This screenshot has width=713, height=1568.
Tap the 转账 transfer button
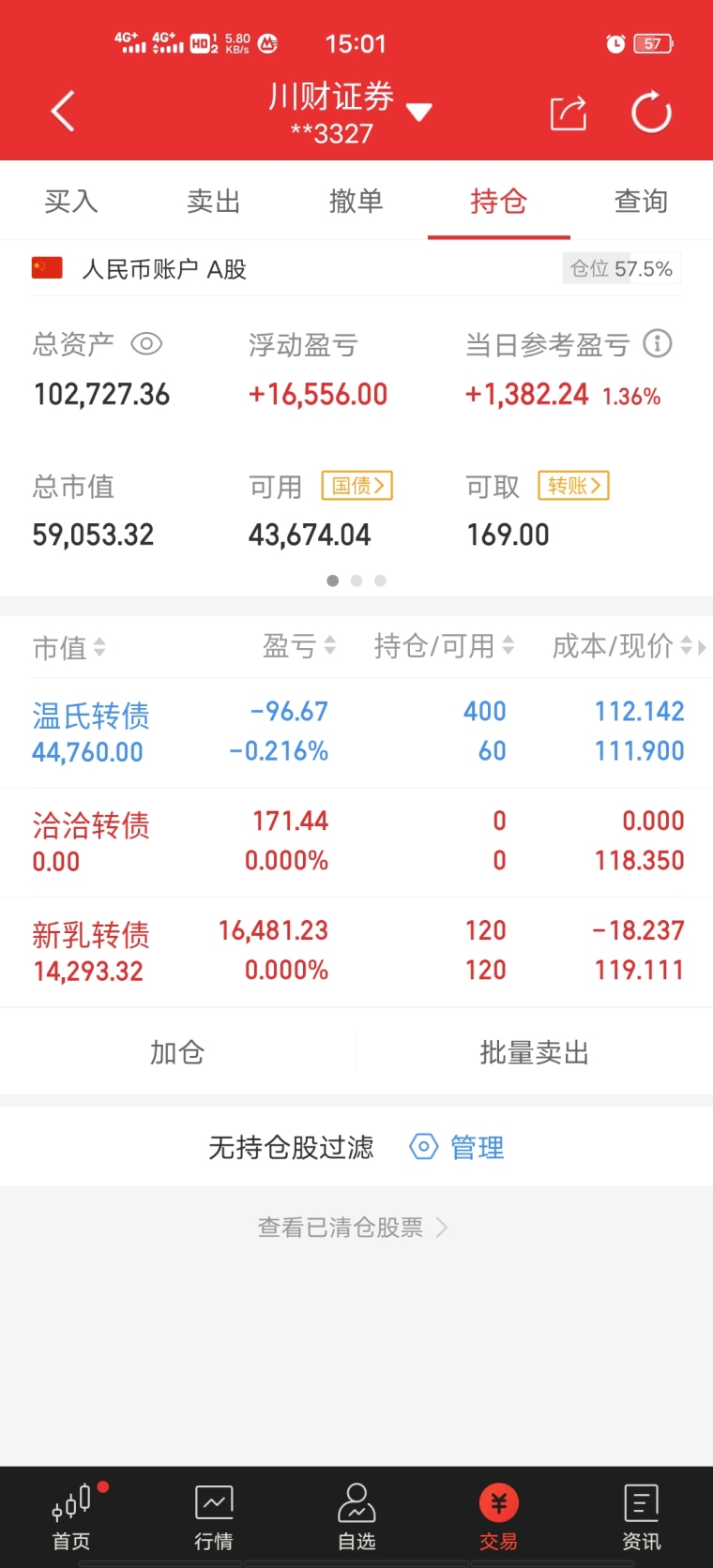(x=574, y=486)
